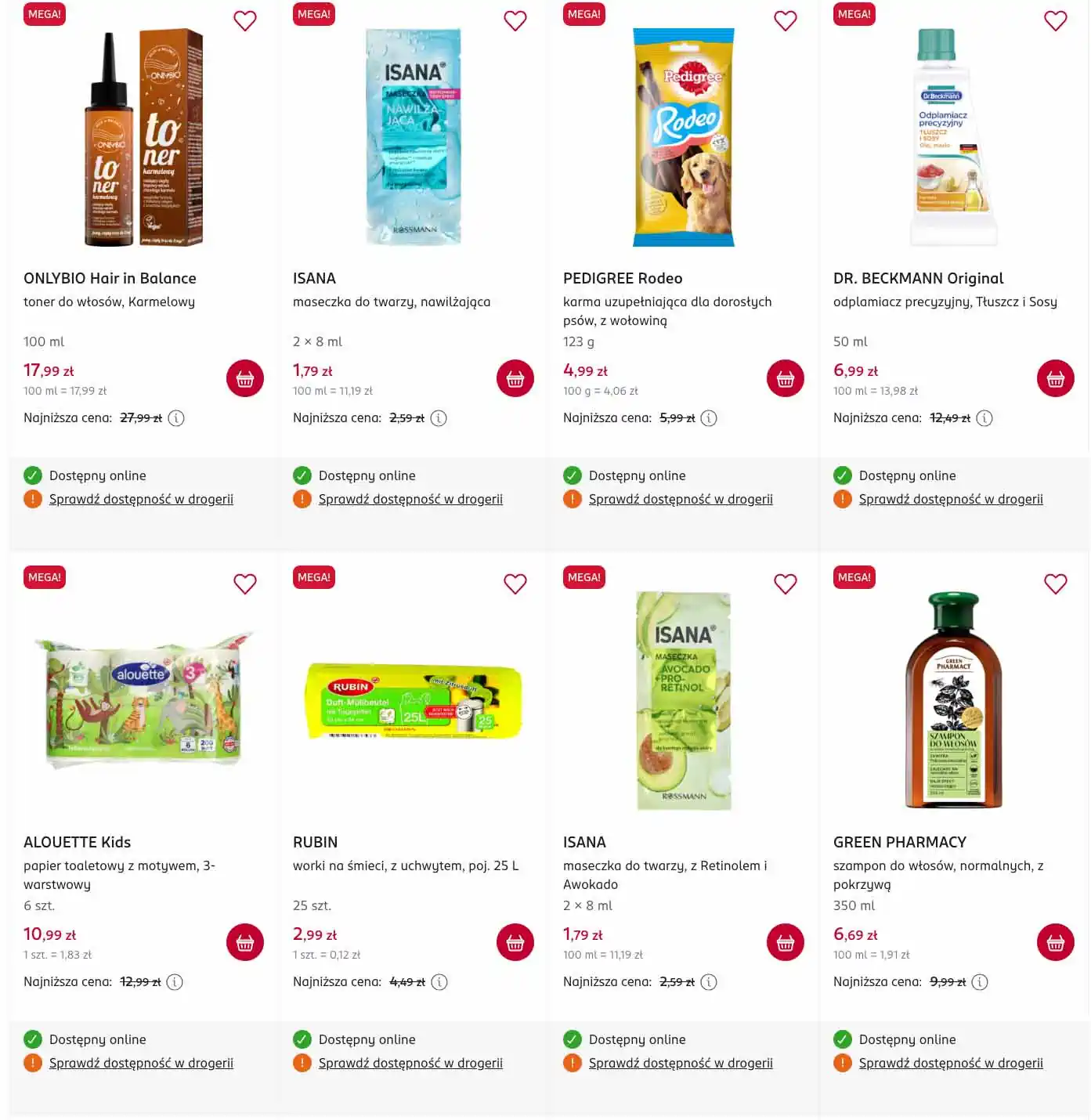1091x1120 pixels.
Task: Add ALOUETTE Kids toilet paper to the basket
Action: pos(245,943)
